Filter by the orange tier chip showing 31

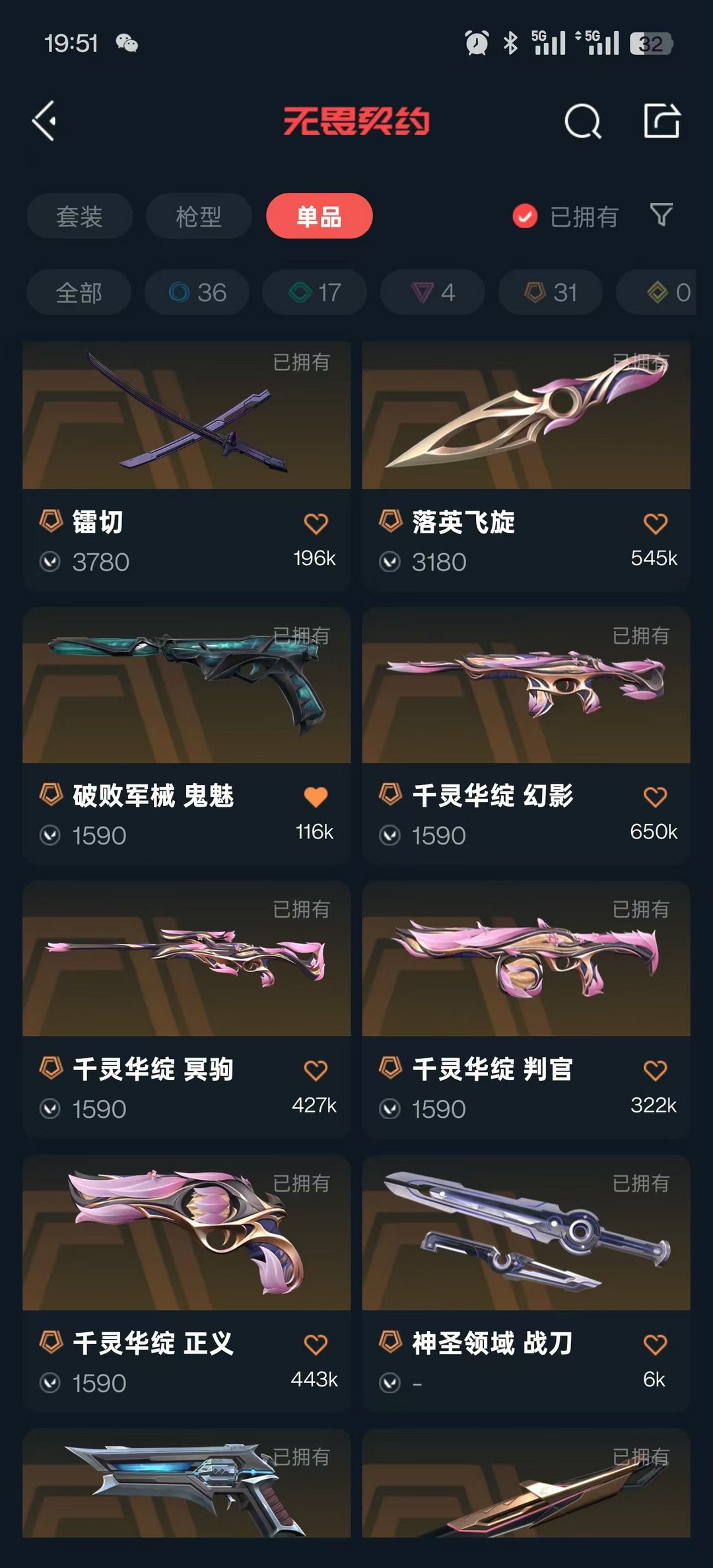[x=550, y=292]
